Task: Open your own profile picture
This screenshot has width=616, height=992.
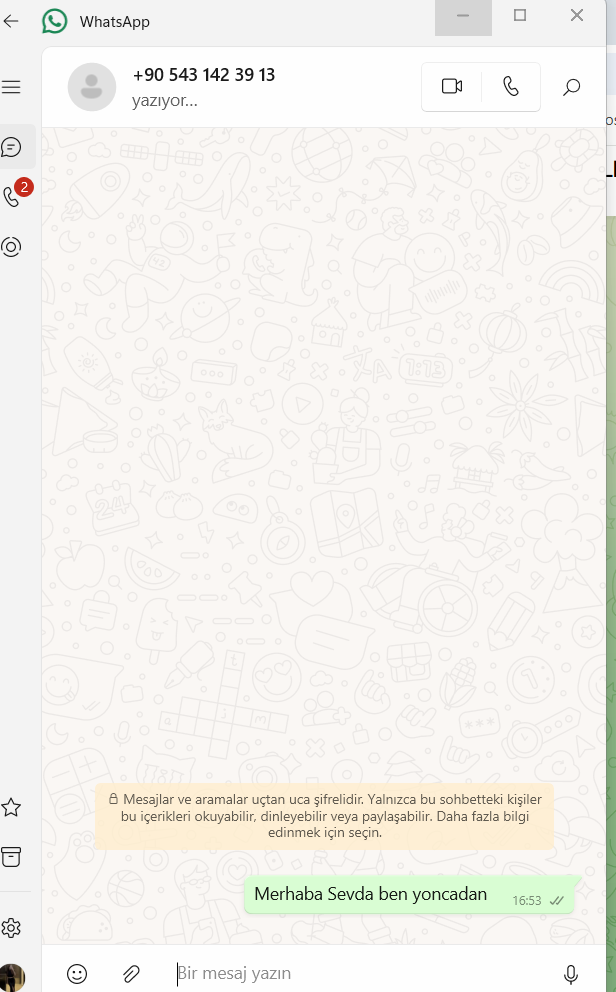Action: pyautogui.click(x=12, y=977)
